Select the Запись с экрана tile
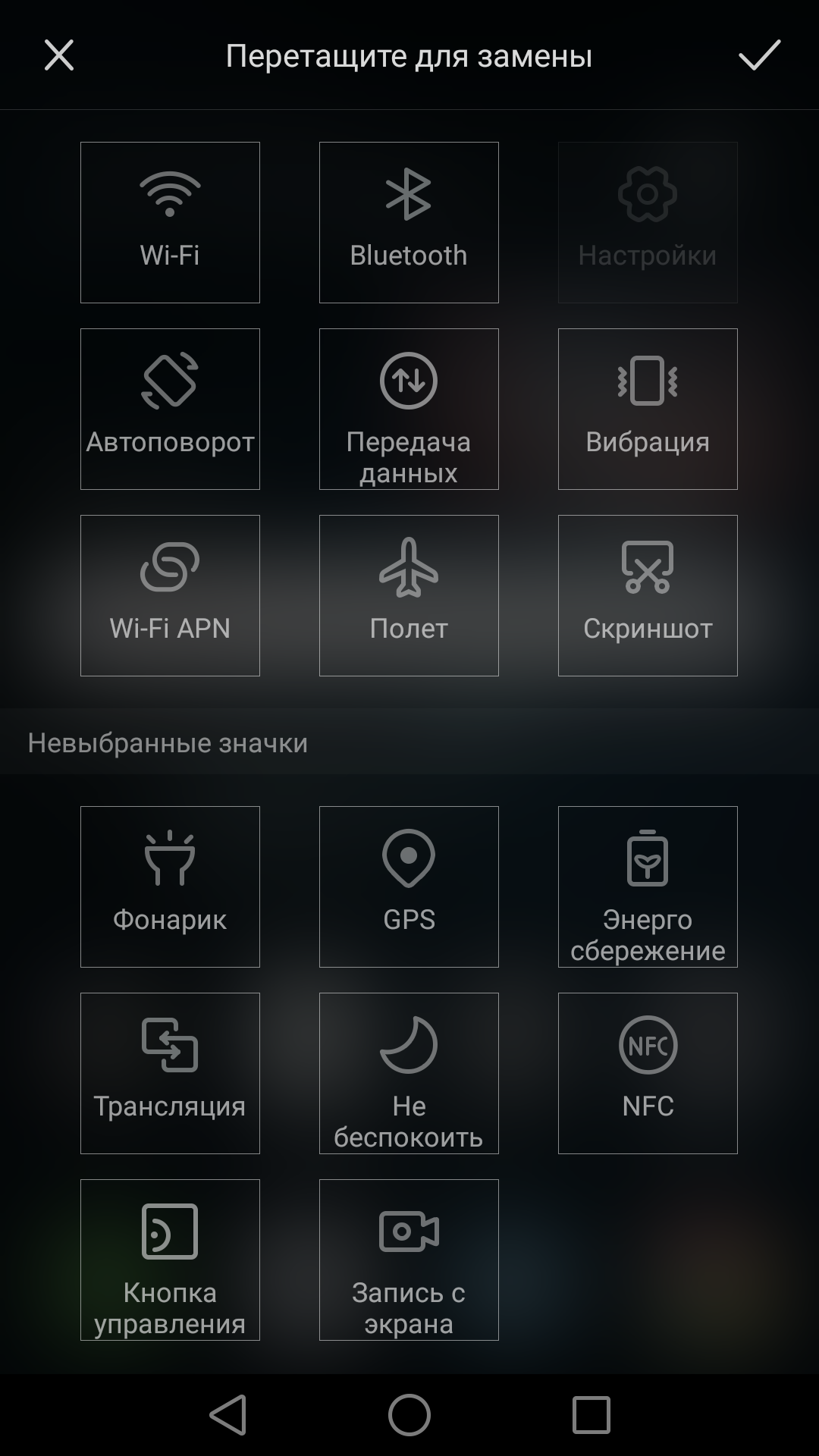The height and width of the screenshot is (1456, 819). pyautogui.click(x=409, y=1260)
